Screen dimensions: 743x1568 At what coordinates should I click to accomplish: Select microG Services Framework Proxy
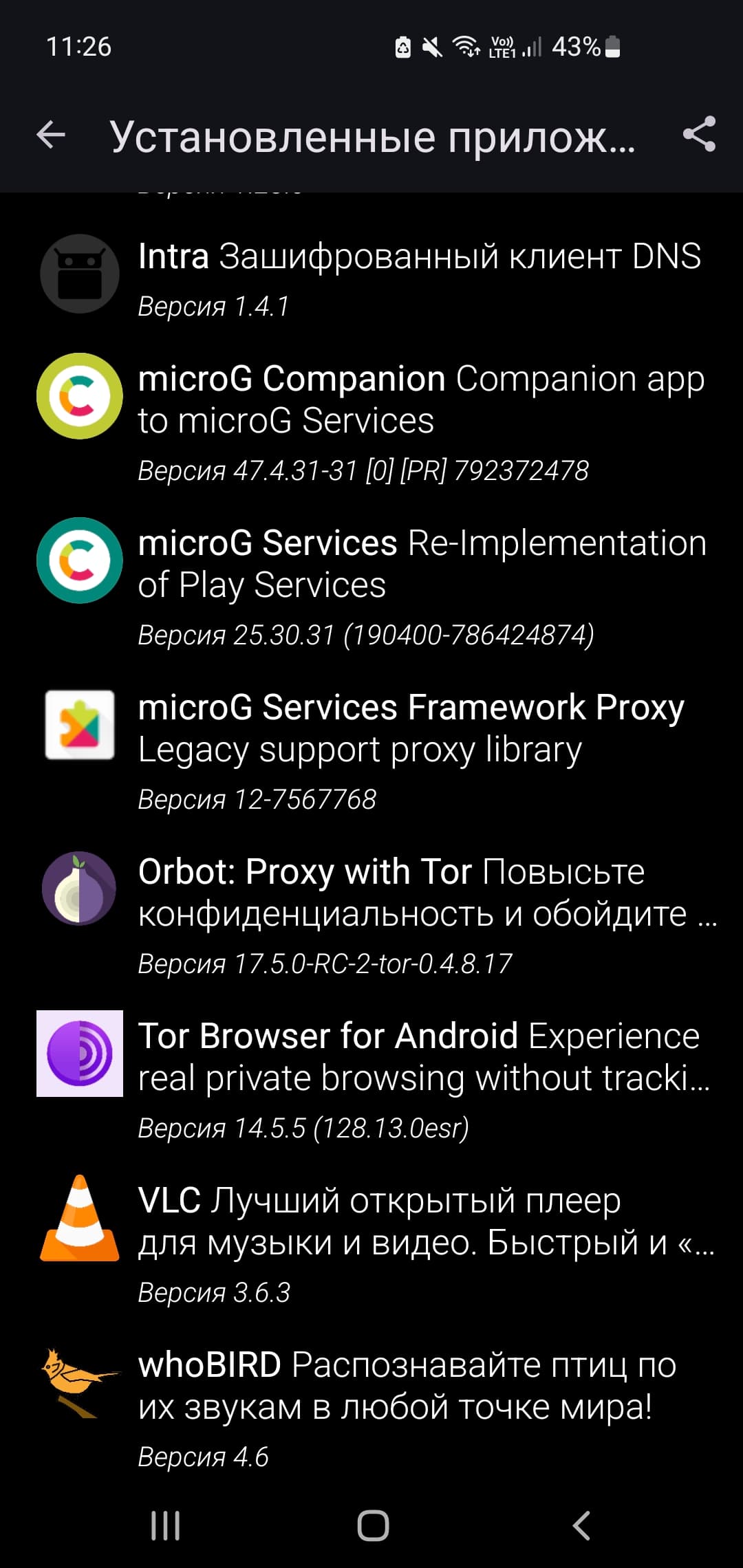pos(371,750)
